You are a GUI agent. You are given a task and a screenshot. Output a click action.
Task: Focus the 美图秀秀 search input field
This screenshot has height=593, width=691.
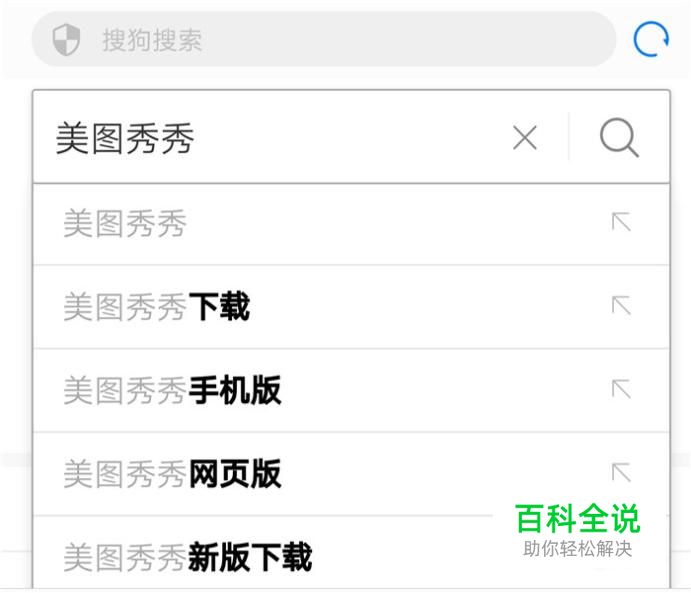[x=278, y=137]
